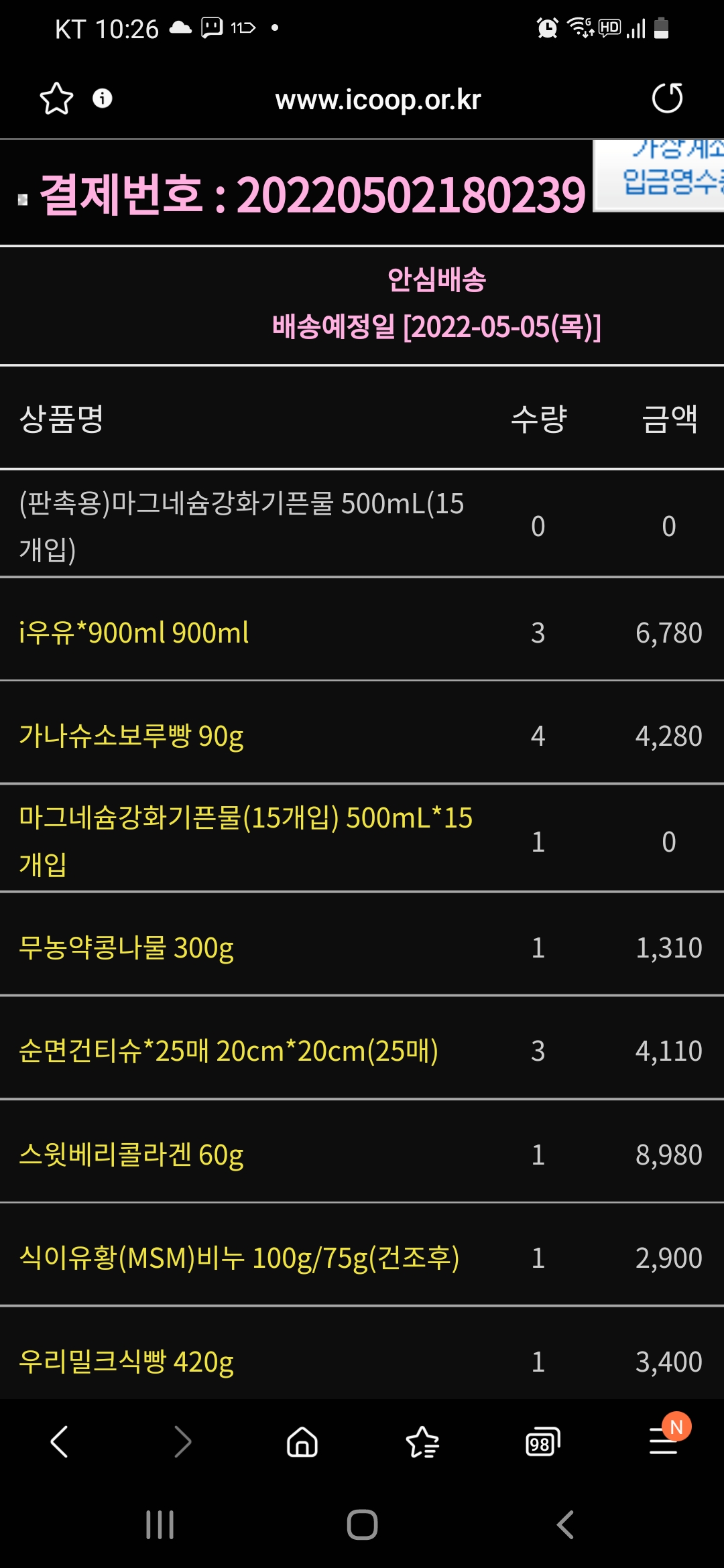Reload the page
This screenshot has height=1568, width=724.
coord(667,99)
